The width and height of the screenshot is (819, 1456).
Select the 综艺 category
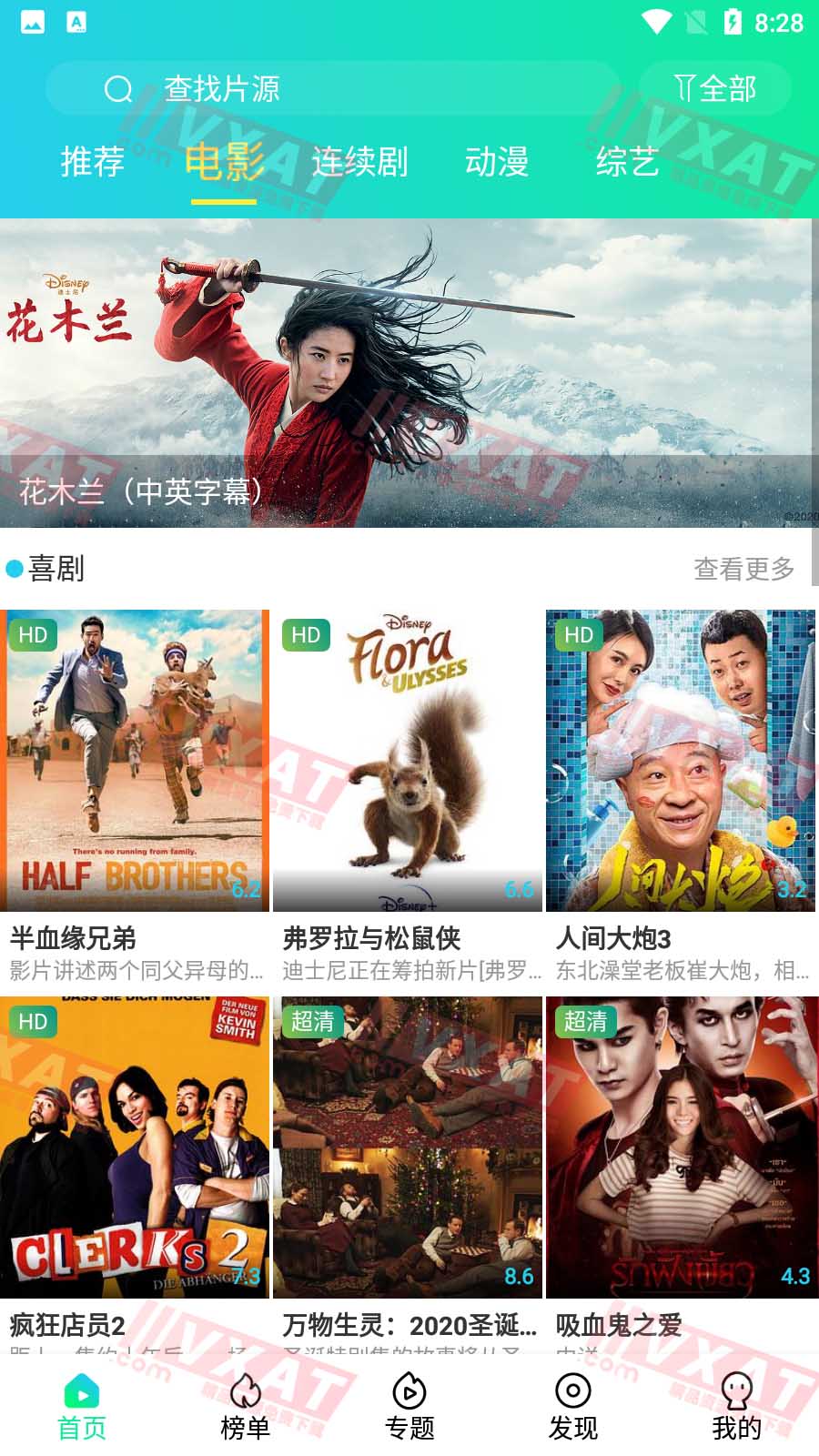coord(628,164)
